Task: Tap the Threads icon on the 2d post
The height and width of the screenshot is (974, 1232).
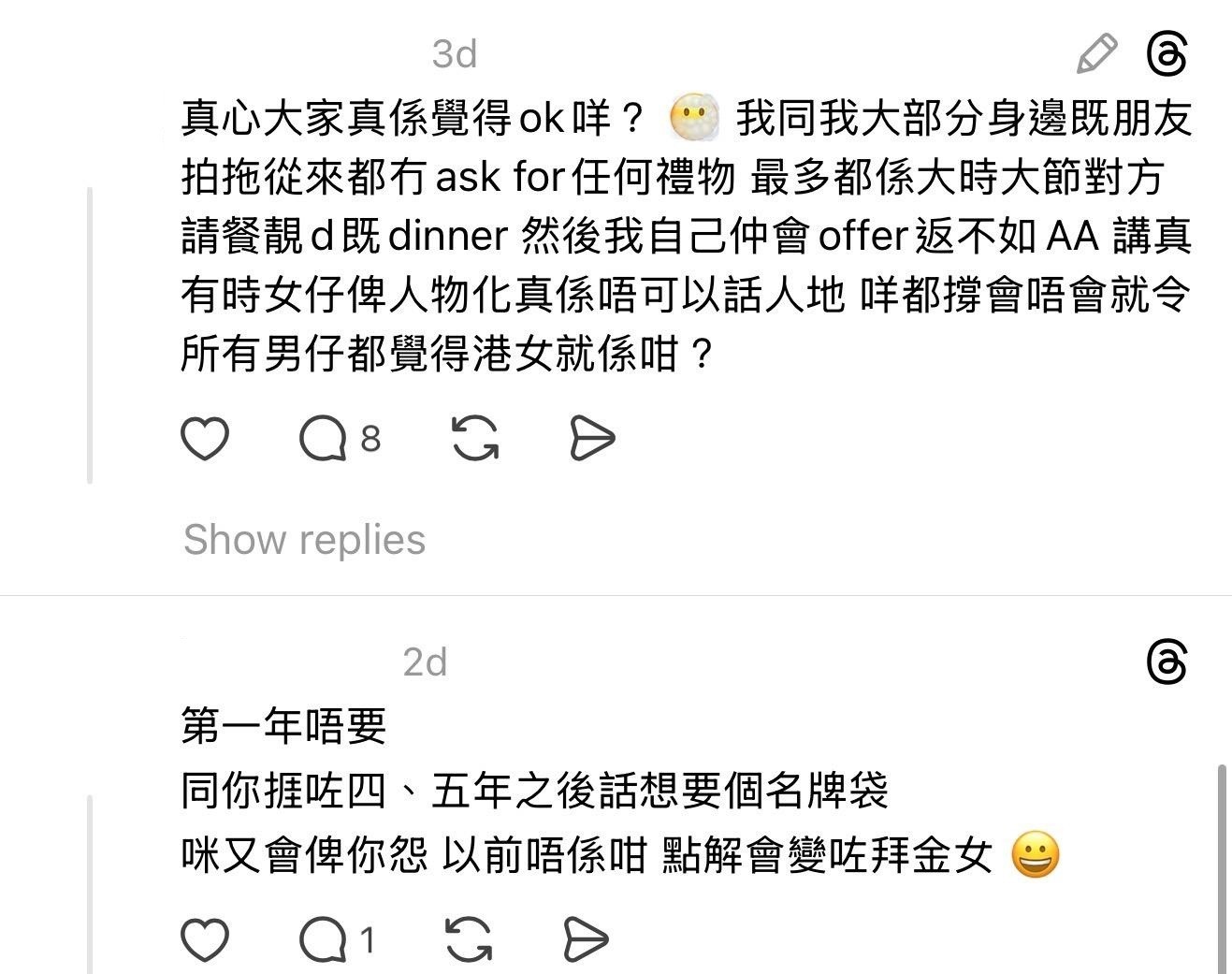Action: (x=1167, y=662)
